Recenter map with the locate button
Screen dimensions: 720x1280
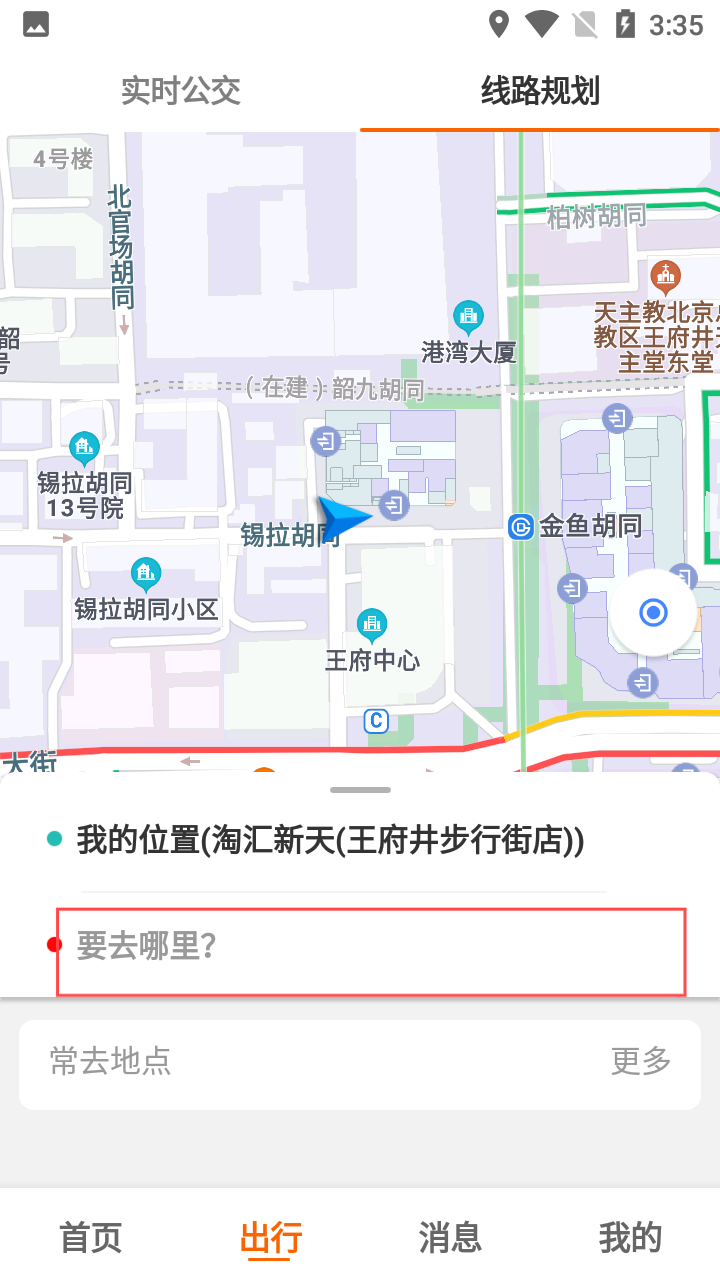653,612
